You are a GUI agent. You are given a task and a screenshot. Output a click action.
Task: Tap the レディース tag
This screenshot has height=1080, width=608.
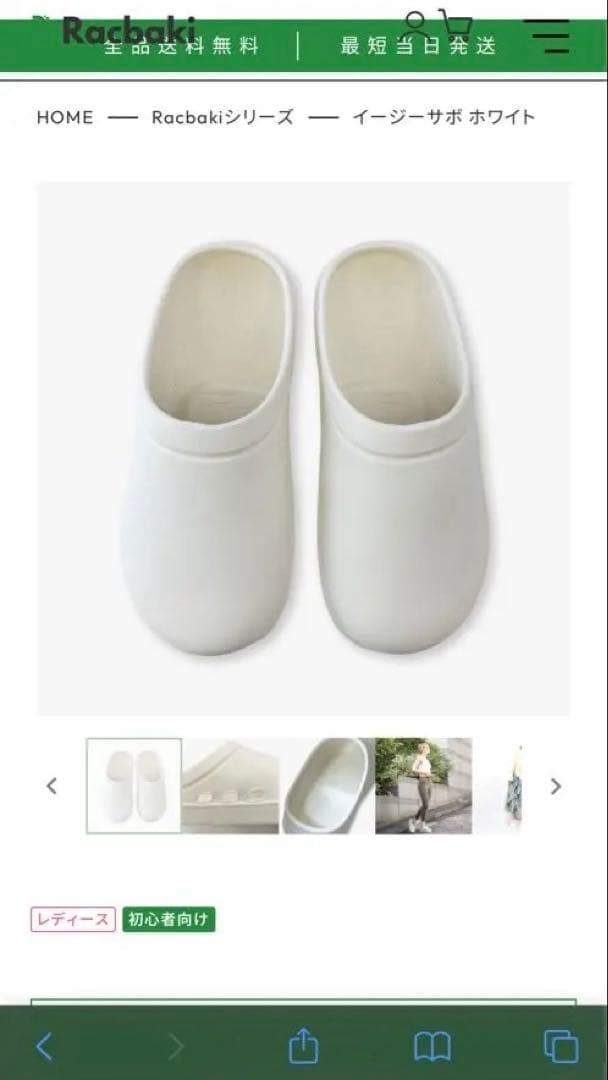pos(73,919)
